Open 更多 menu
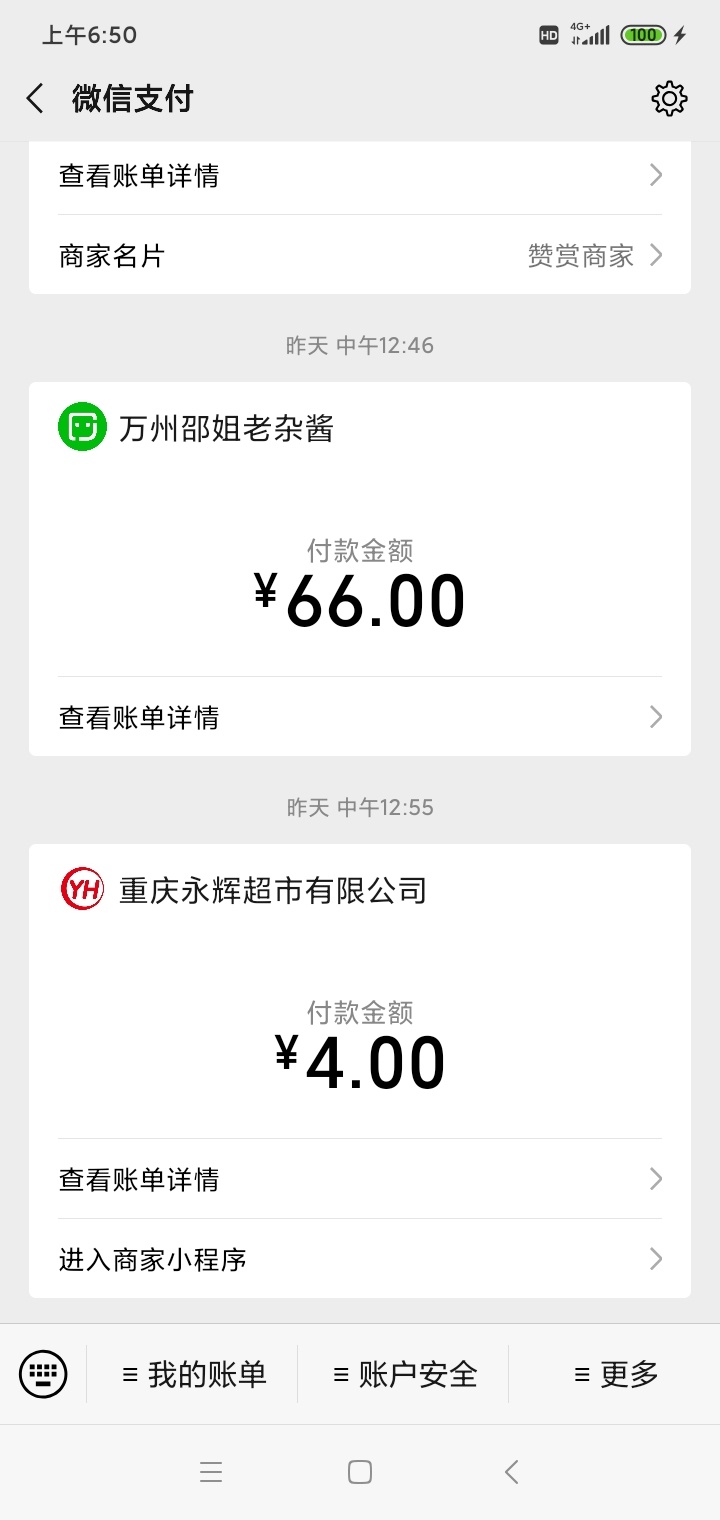 coord(615,1374)
